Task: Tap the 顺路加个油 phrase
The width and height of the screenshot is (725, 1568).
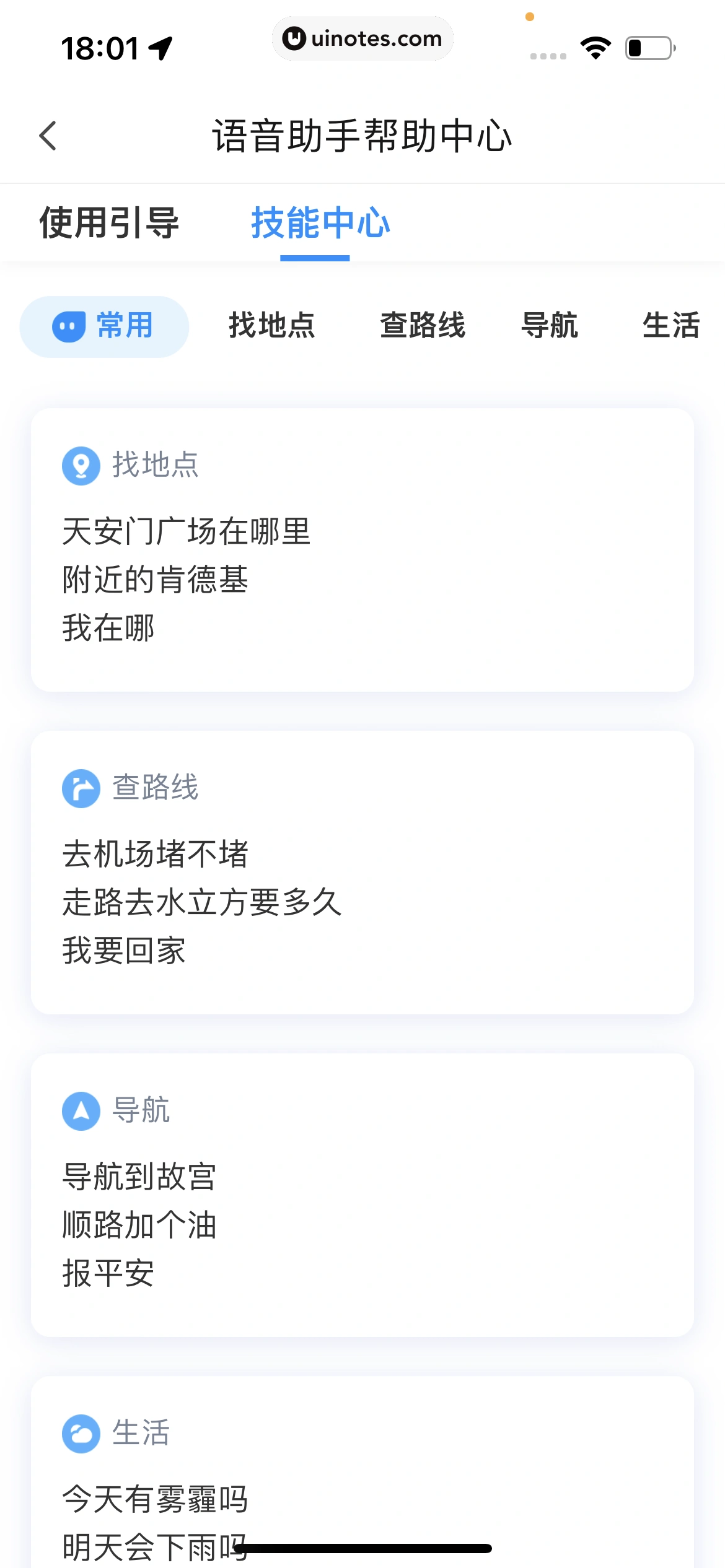Action: tap(139, 1225)
